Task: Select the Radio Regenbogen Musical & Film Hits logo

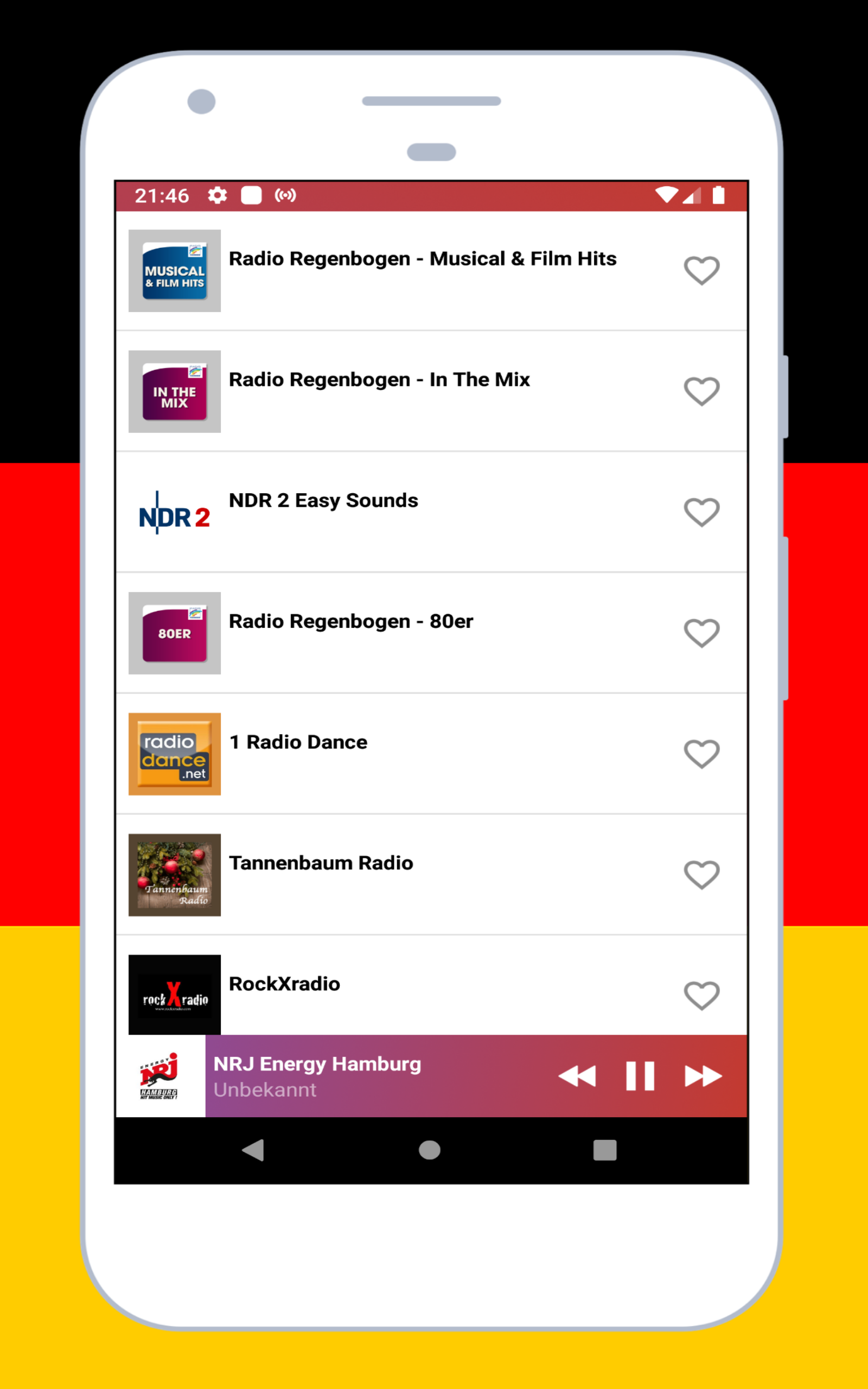Action: 174,270
